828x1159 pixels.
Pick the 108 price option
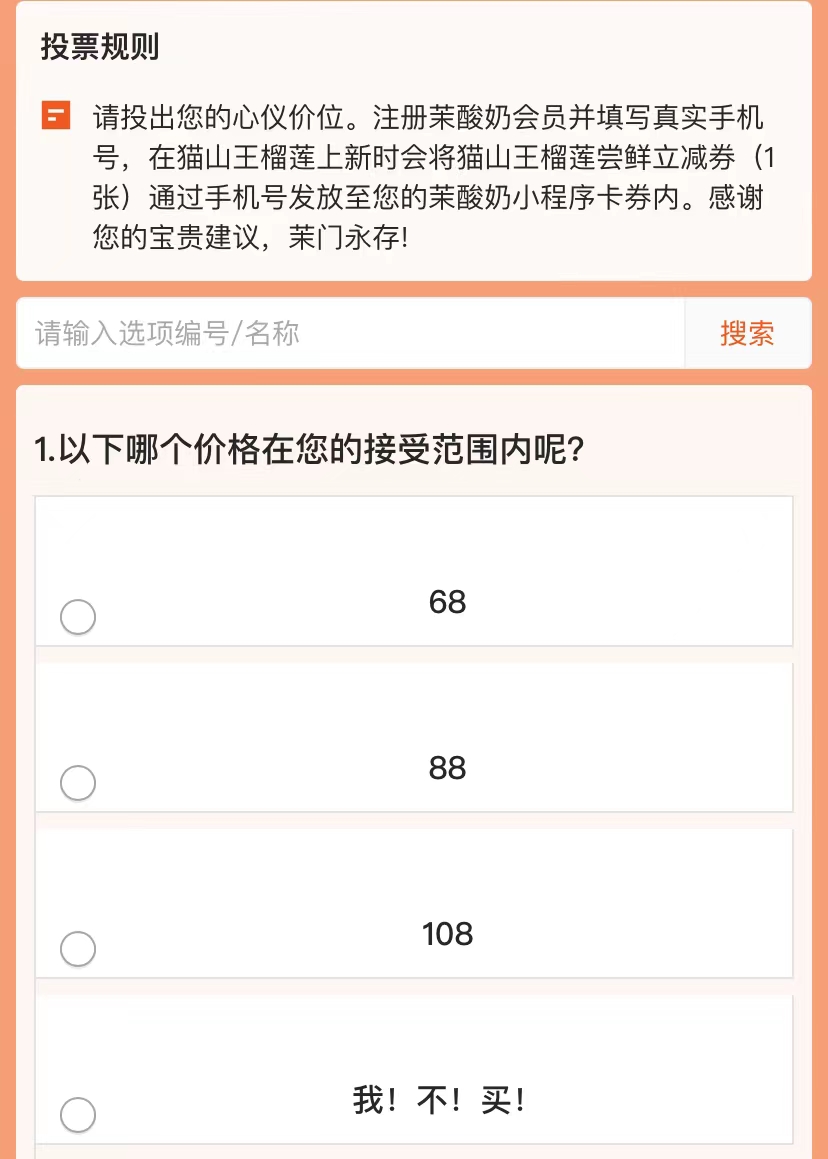click(78, 949)
